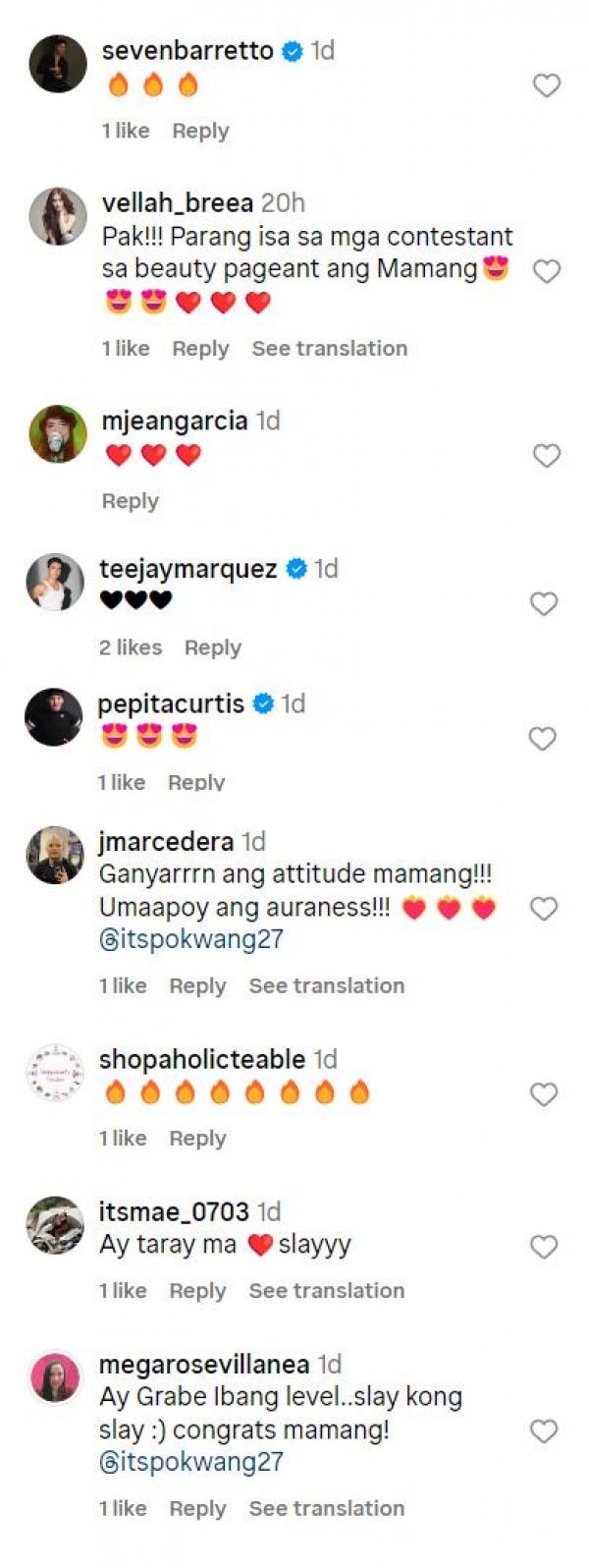Reply to teejaymarquez's comment
Image resolution: width=589 pixels, height=1568 pixels.
click(212, 647)
